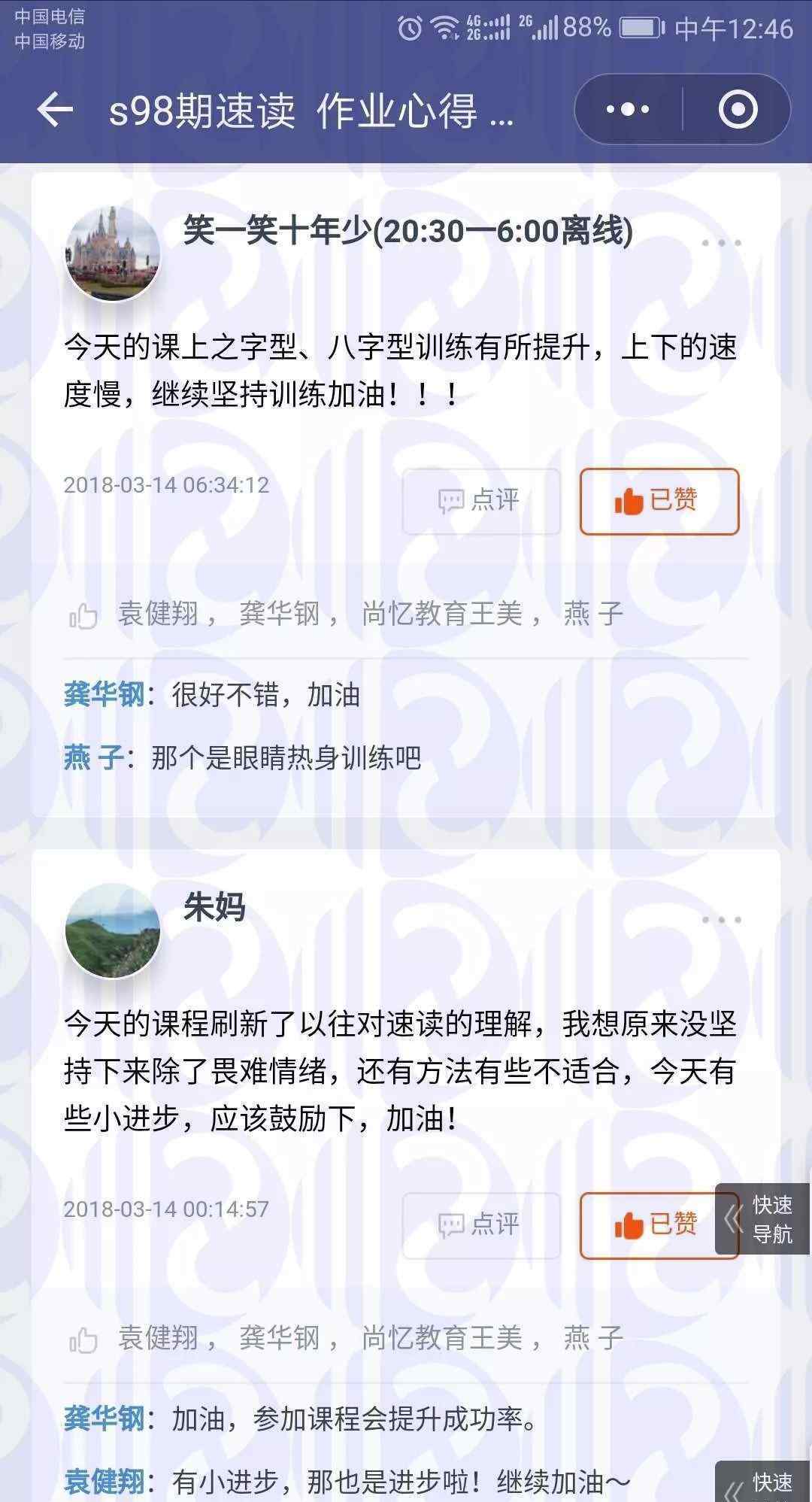
Task: Open options dots on 笑一笑十年少's post
Action: pyautogui.click(x=721, y=243)
